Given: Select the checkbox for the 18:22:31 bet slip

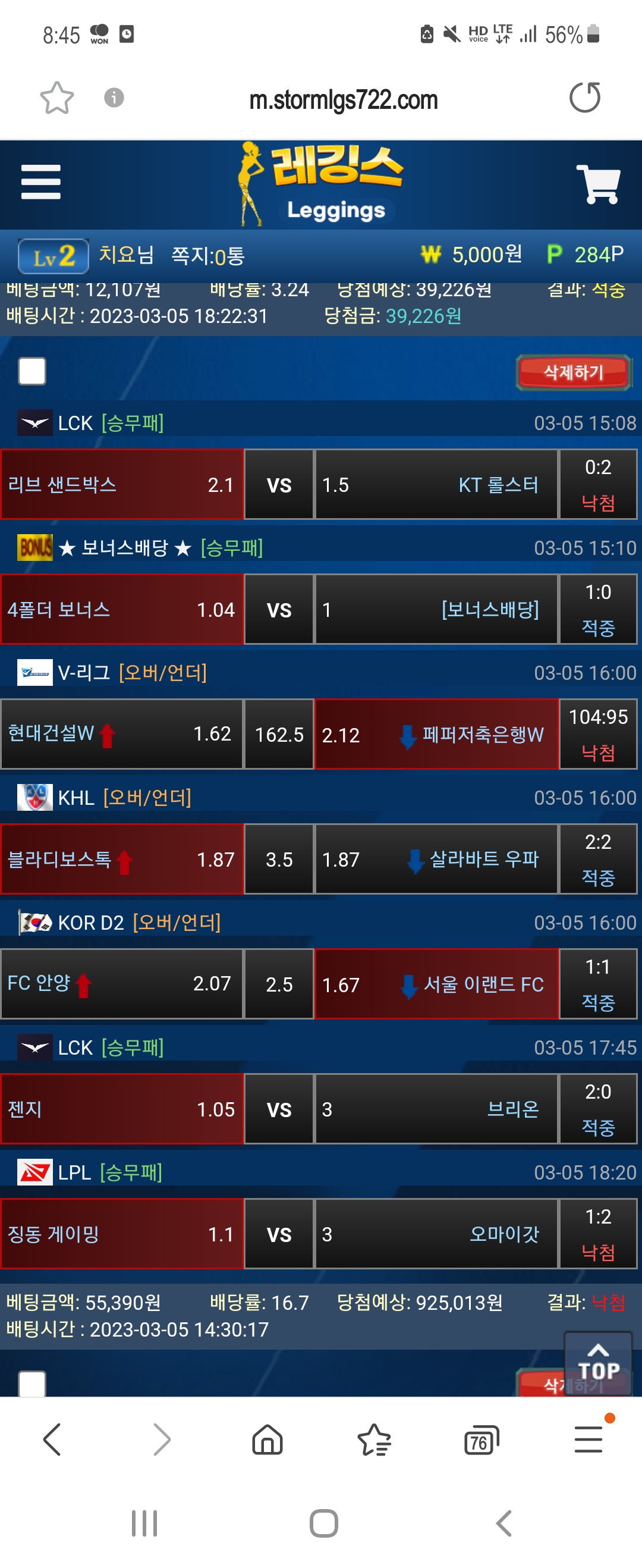Looking at the screenshot, I should click(x=32, y=371).
